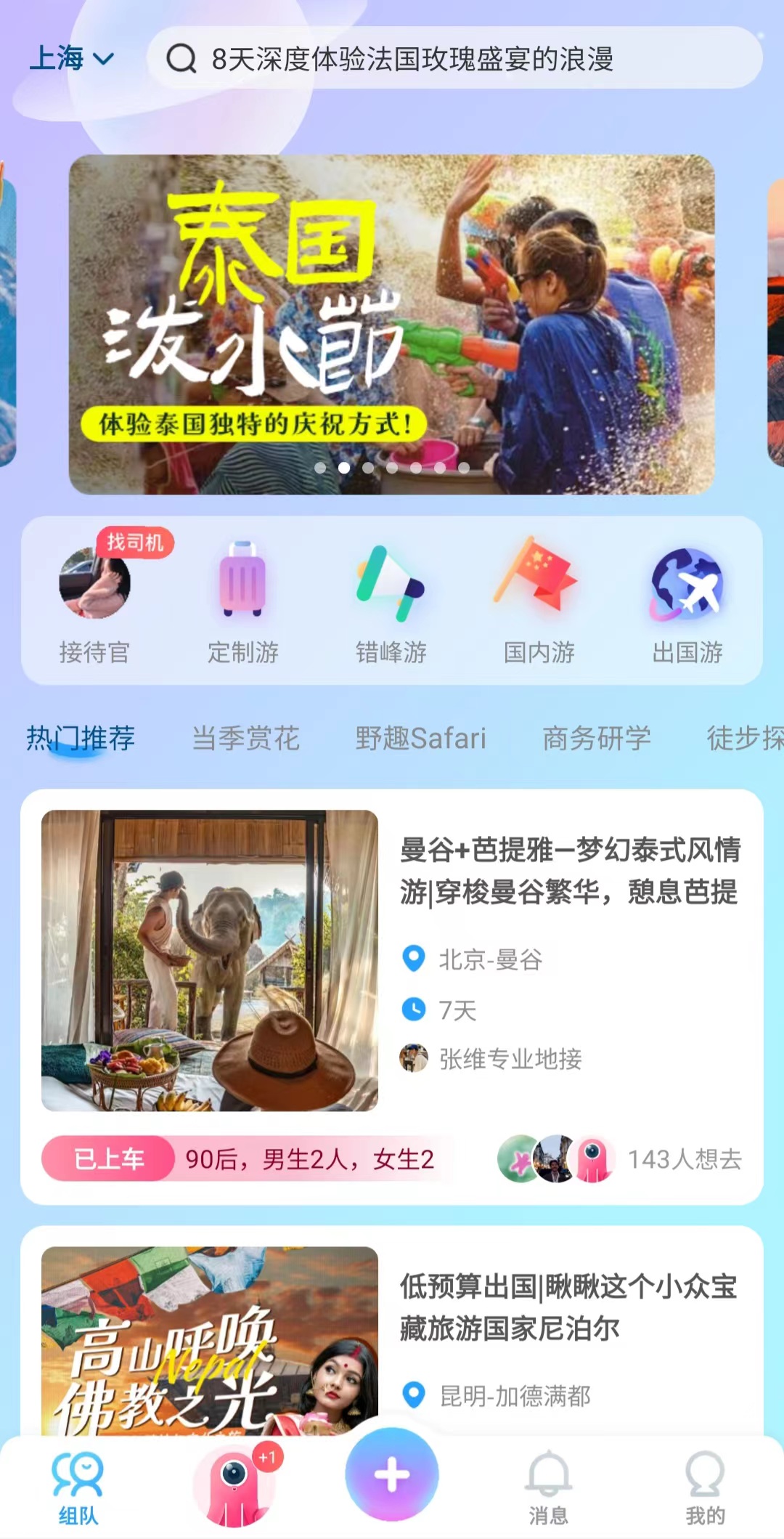
Task: Tap the 已上车 badge on Bangkok trip
Action: (x=109, y=1159)
